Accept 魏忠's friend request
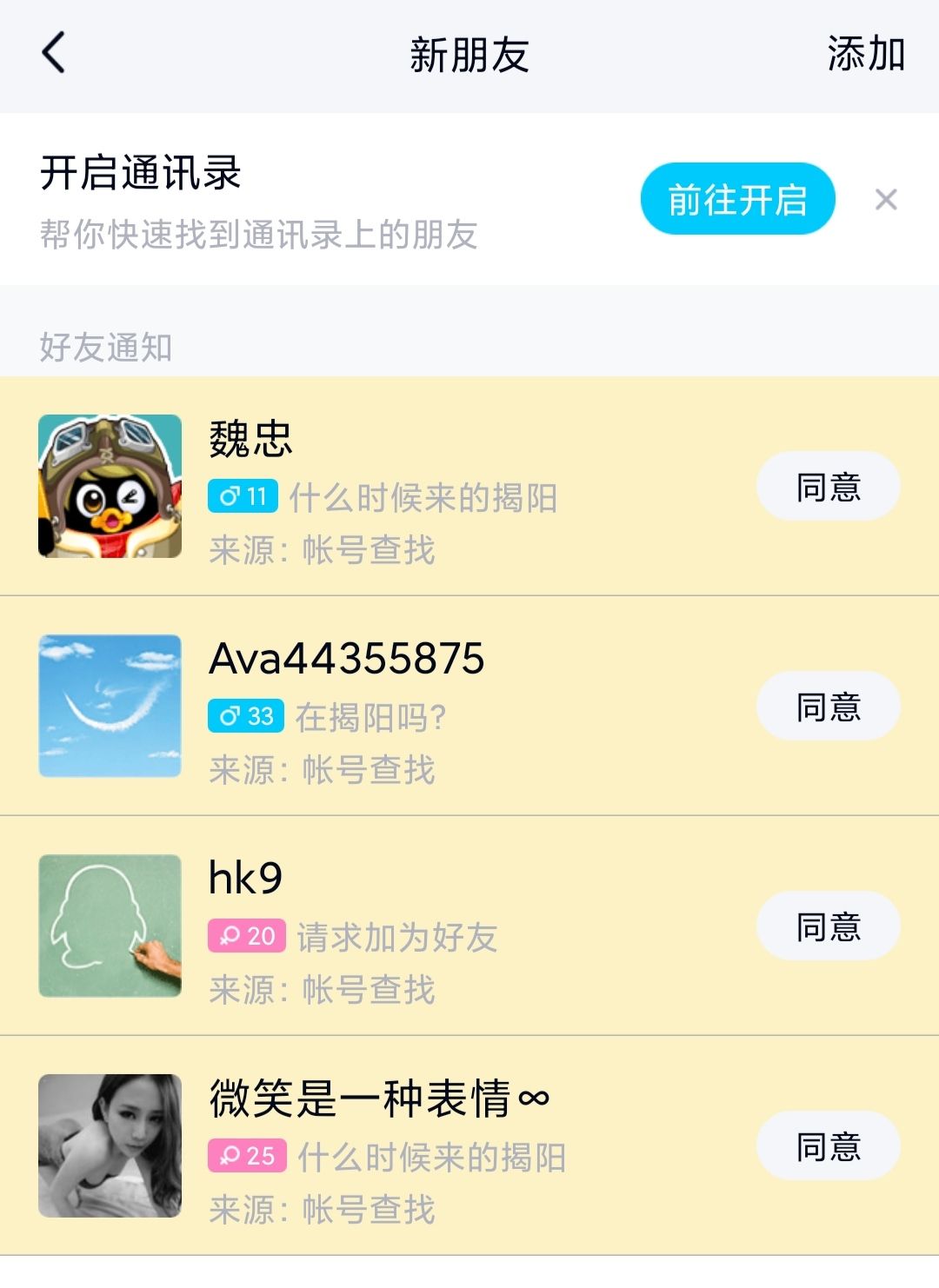Viewport: 939px width, 1288px height. pos(828,487)
